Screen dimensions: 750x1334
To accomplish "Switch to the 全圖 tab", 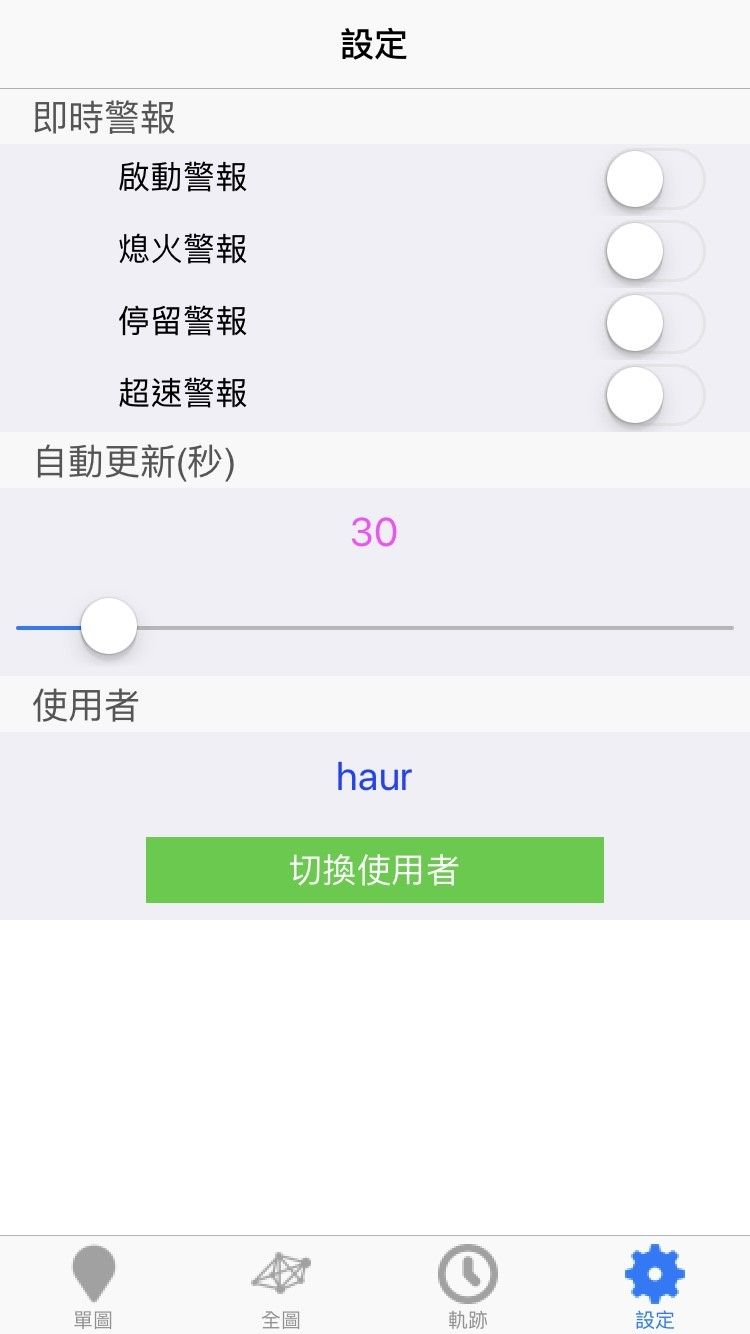I will 281,1286.
